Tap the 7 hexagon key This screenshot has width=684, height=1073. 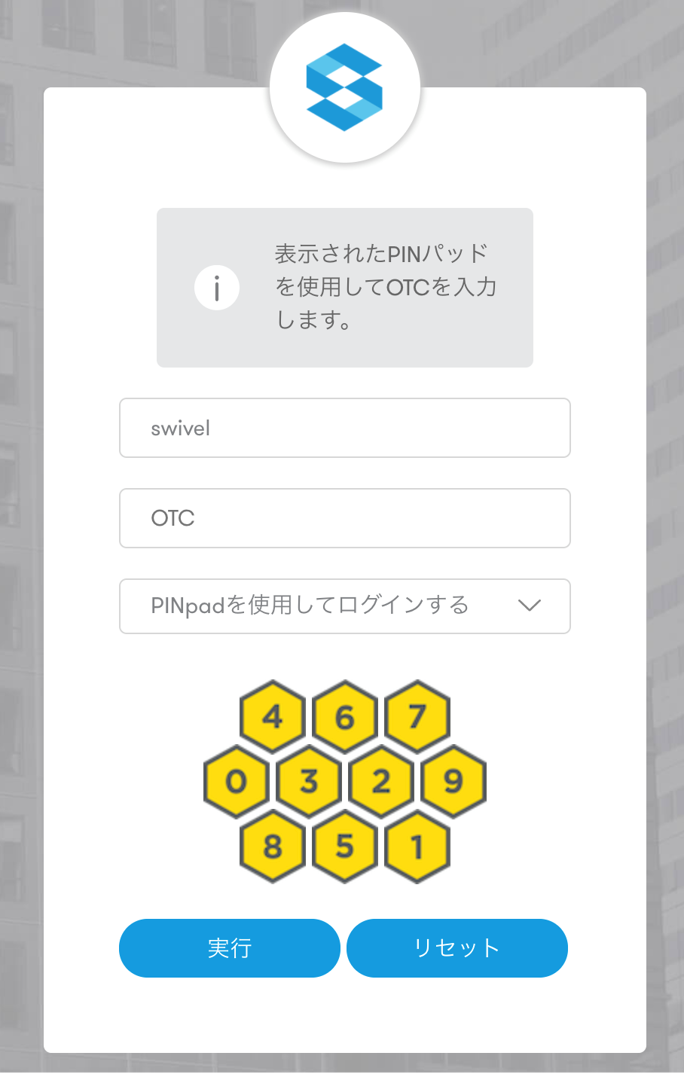pos(417,716)
